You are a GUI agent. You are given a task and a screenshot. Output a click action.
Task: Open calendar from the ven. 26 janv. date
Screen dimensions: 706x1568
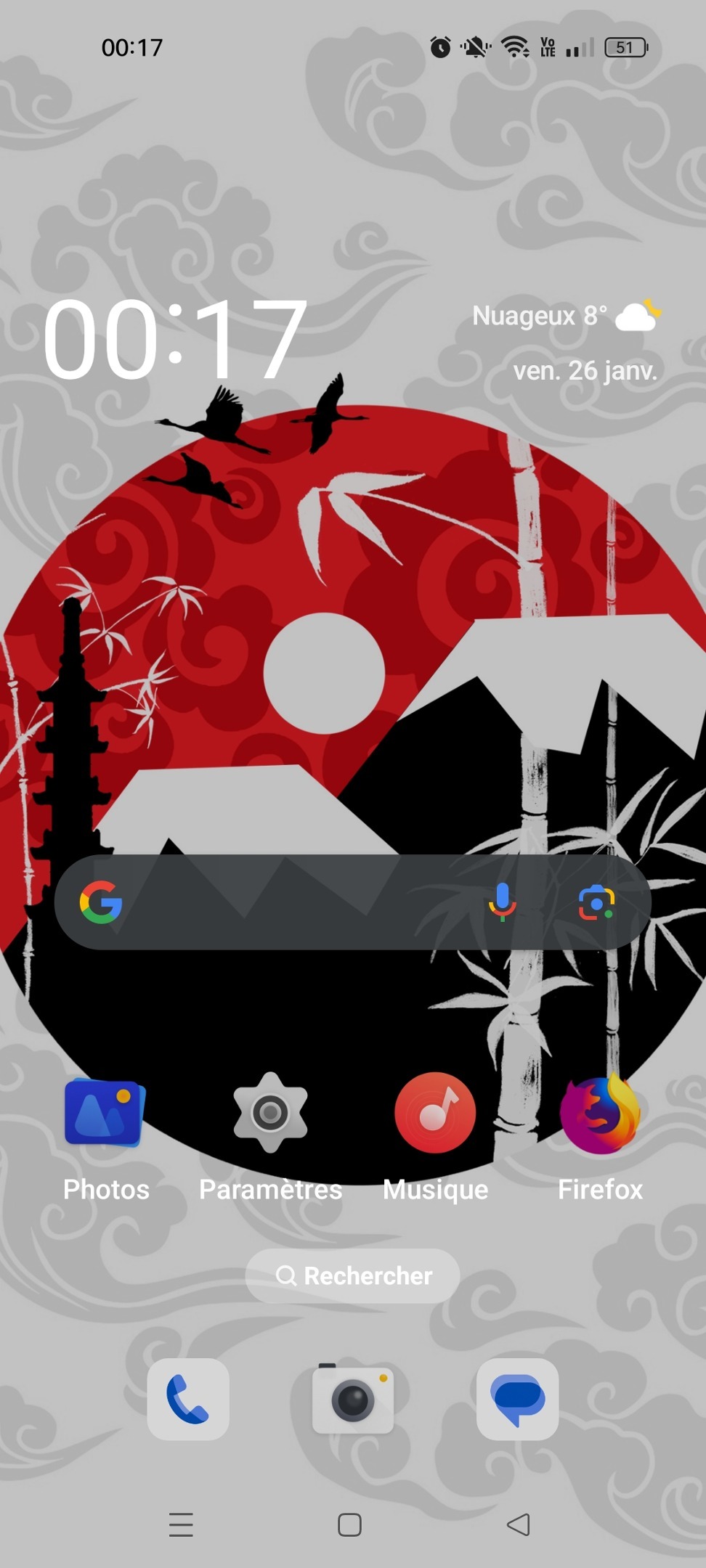click(585, 371)
